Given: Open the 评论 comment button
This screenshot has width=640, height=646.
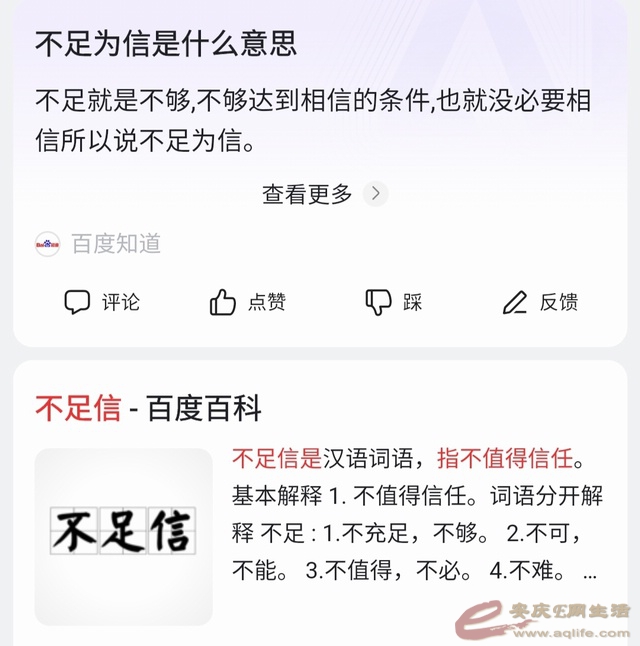Looking at the screenshot, I should (x=102, y=302).
